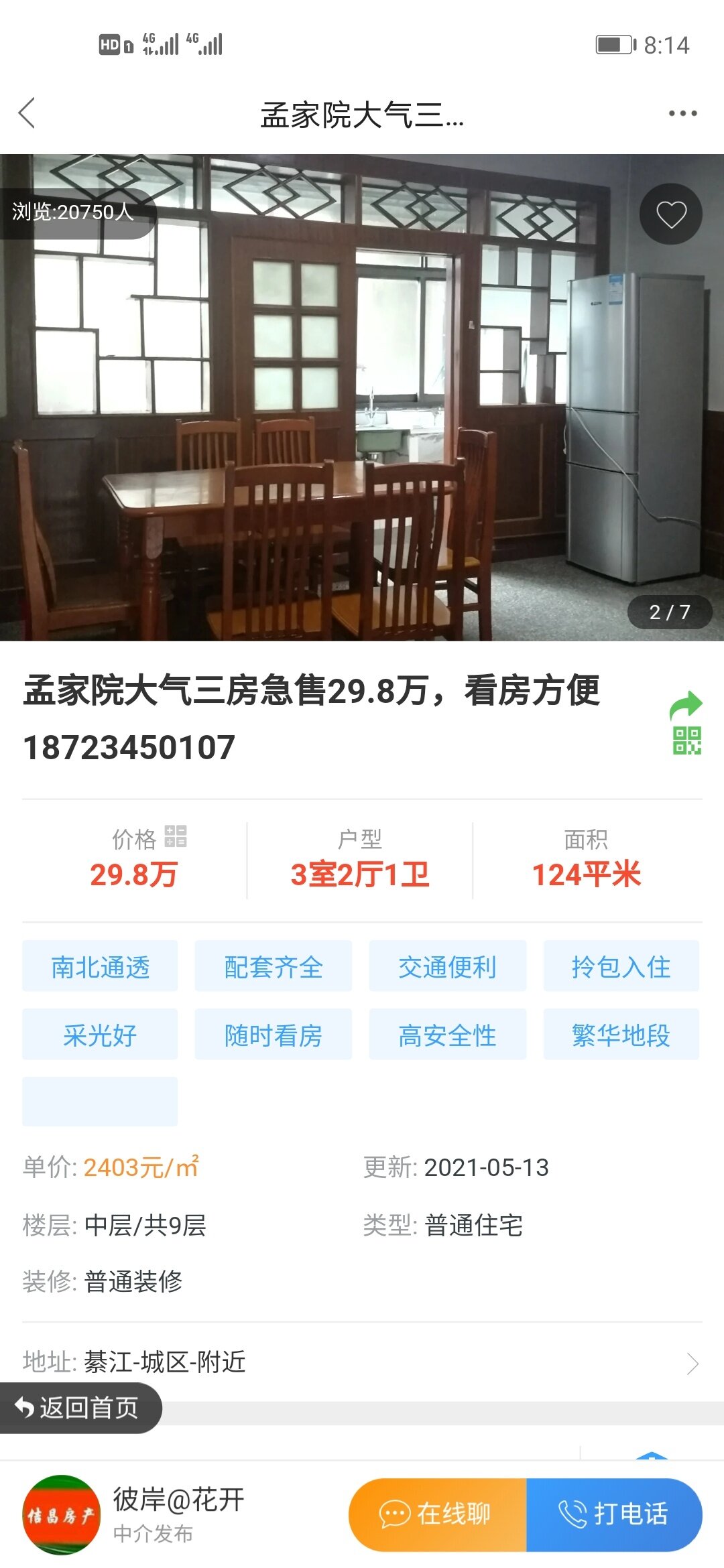
Task: Start an online chat with 在线聊
Action: point(437,1514)
